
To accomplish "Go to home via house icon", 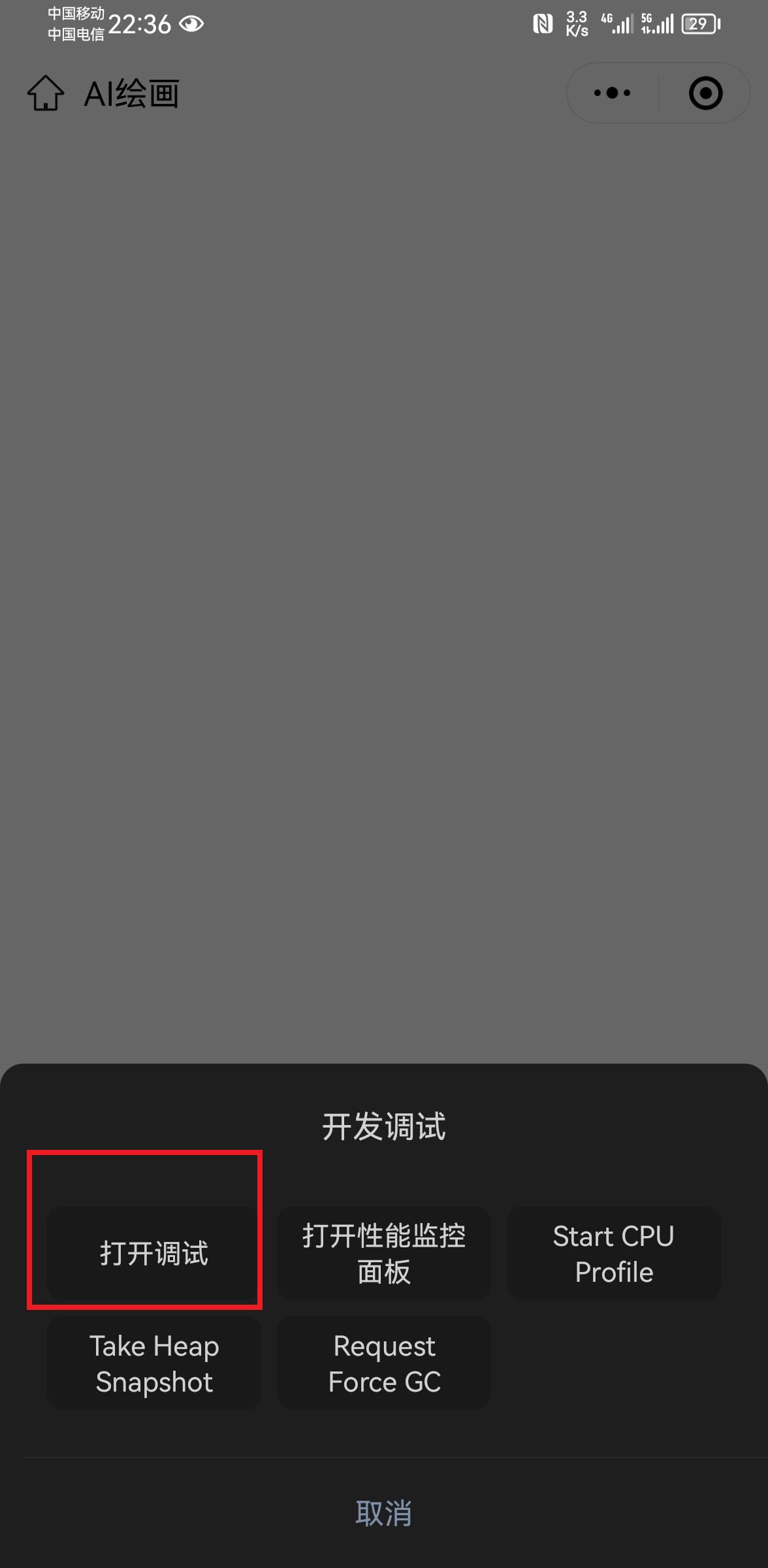I will [46, 93].
